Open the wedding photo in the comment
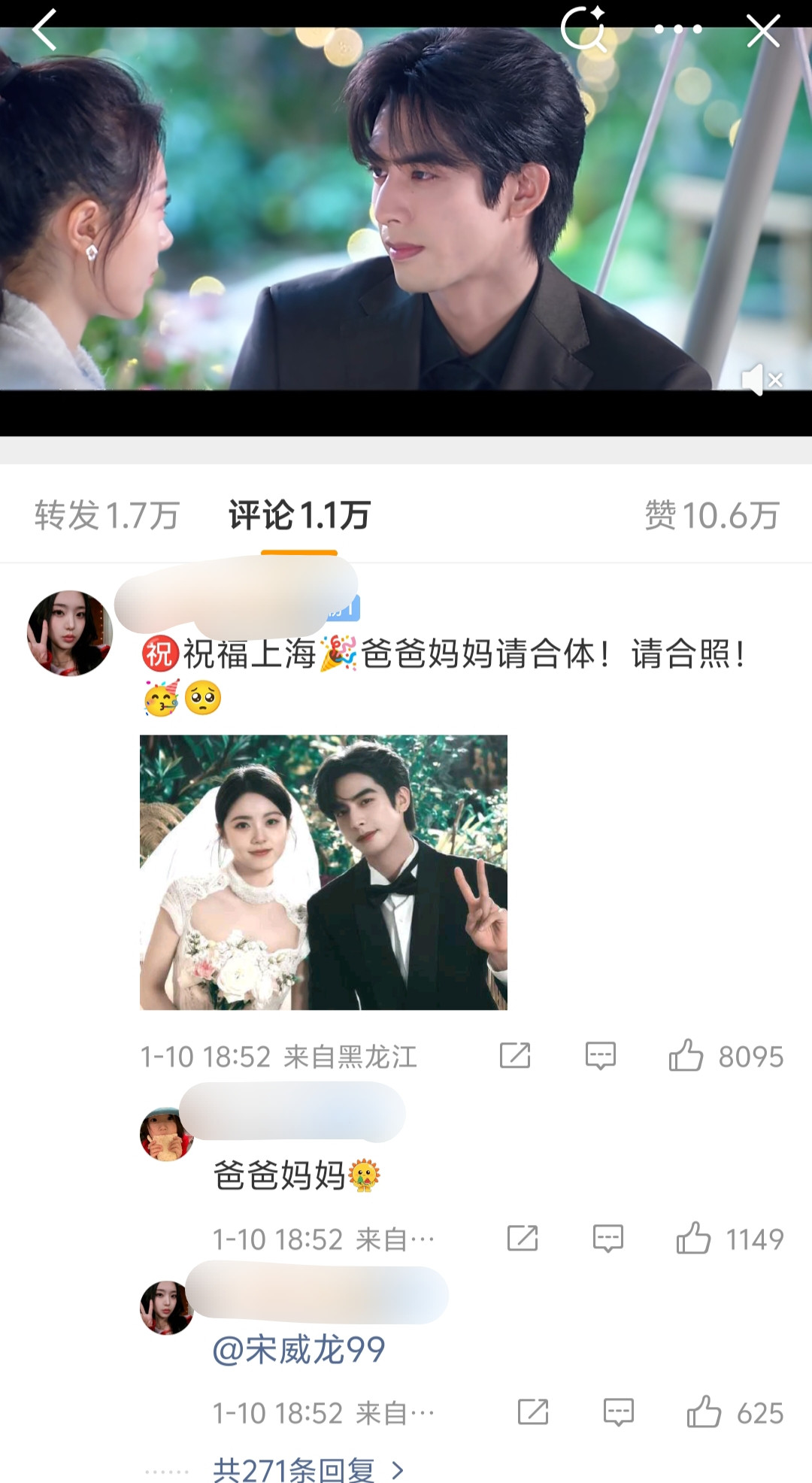 [x=323, y=872]
